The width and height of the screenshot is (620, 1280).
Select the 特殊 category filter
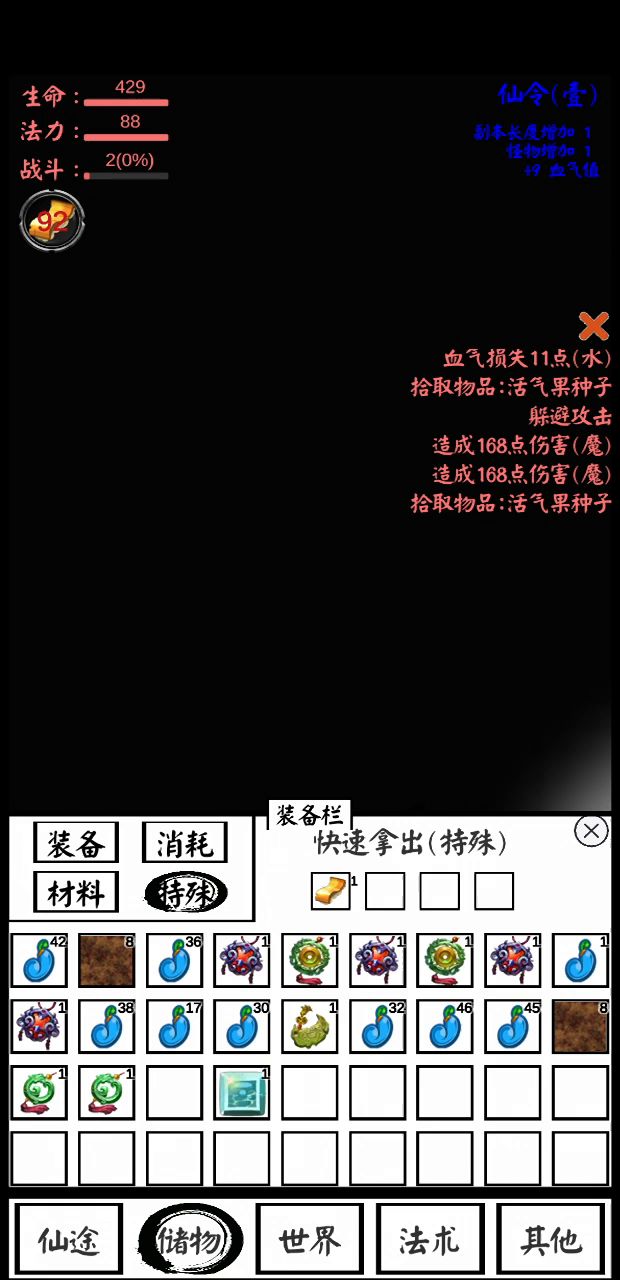(x=186, y=892)
